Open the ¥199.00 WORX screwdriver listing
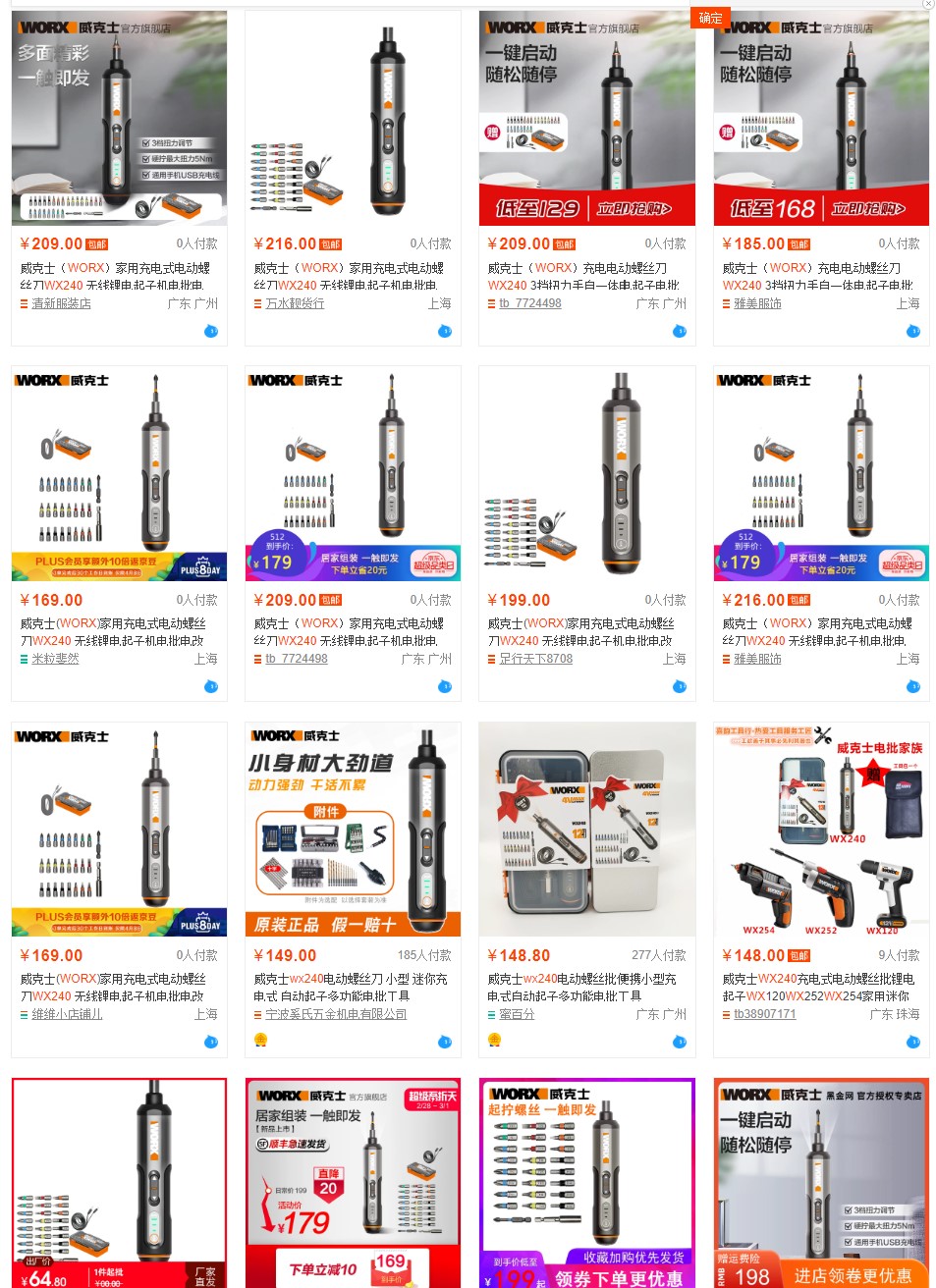The width and height of the screenshot is (936, 1288). pos(586,473)
